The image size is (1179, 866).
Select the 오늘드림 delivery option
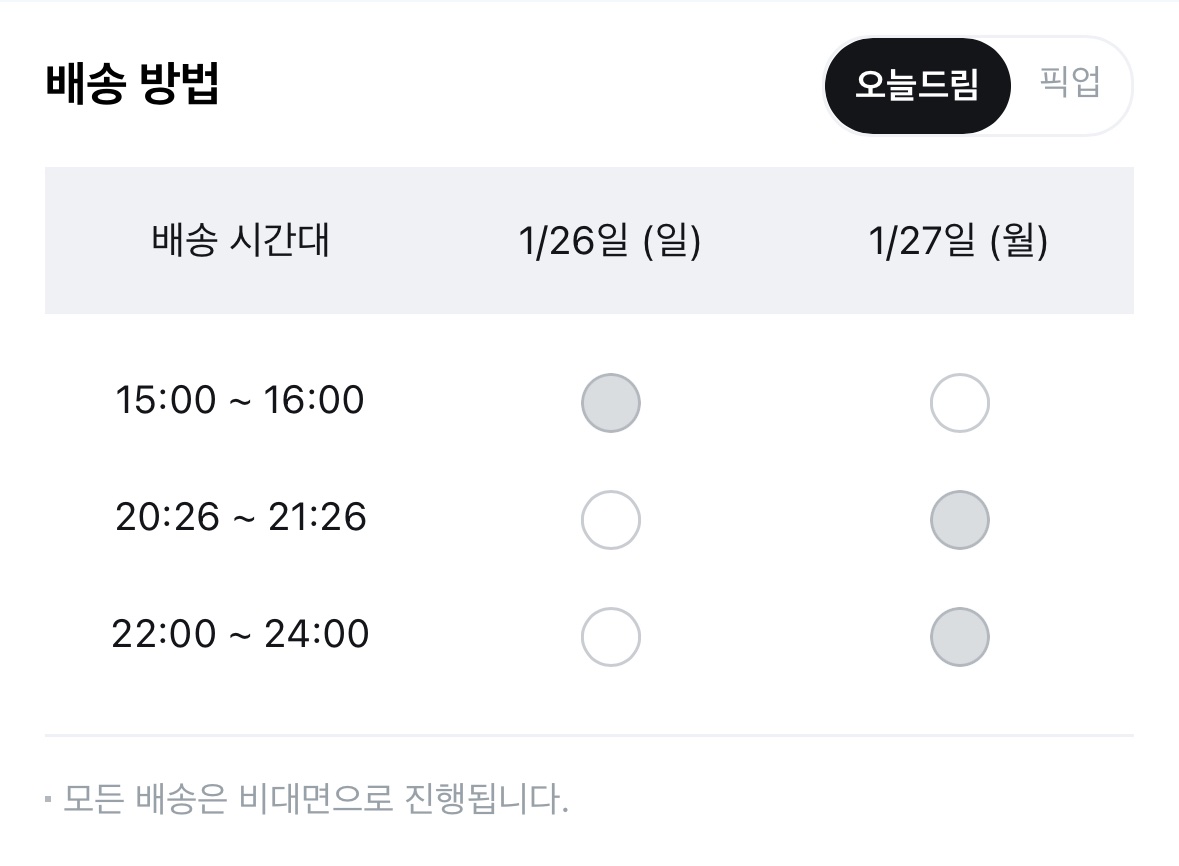point(916,86)
